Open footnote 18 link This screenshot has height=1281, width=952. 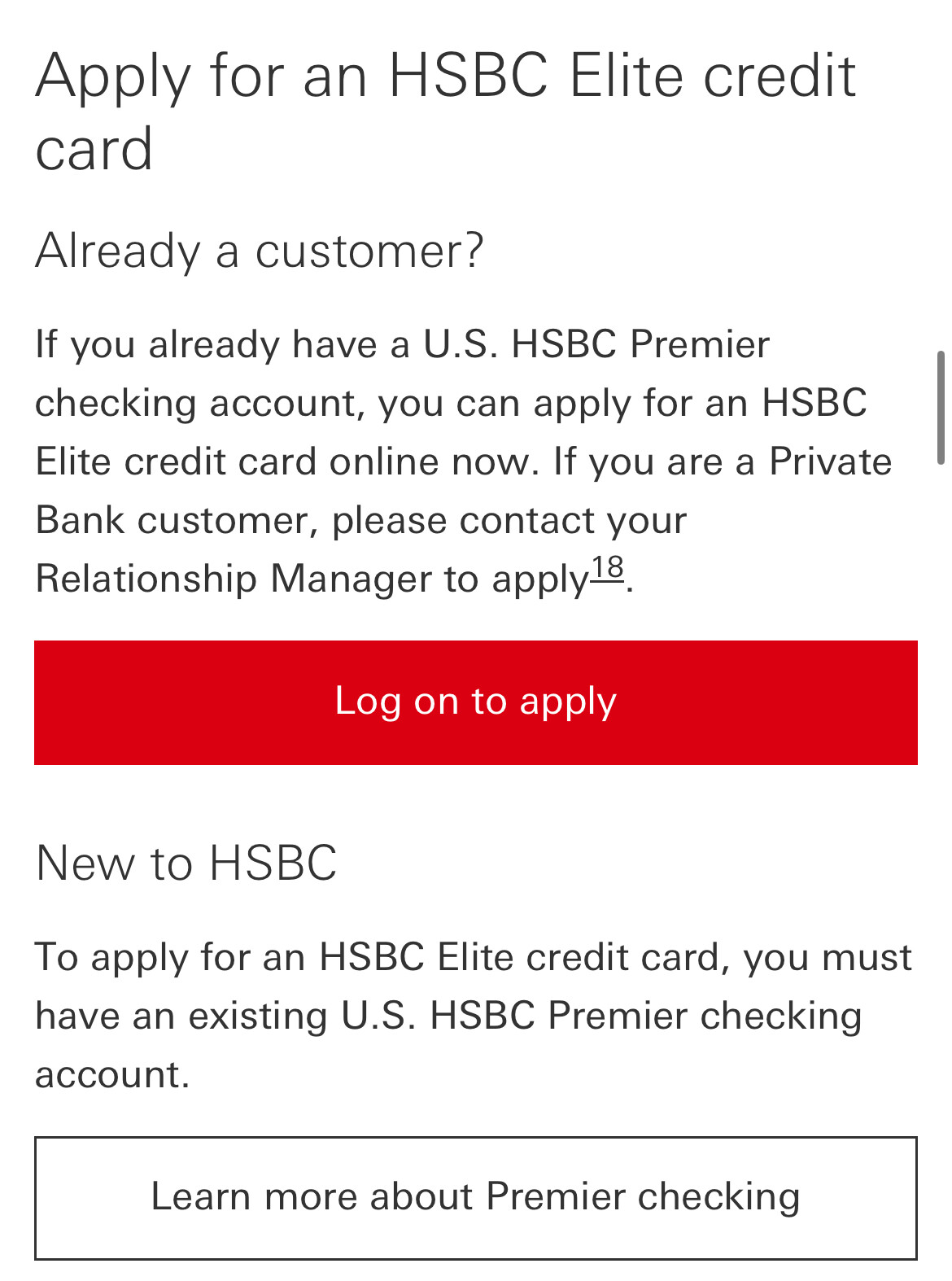pos(607,569)
